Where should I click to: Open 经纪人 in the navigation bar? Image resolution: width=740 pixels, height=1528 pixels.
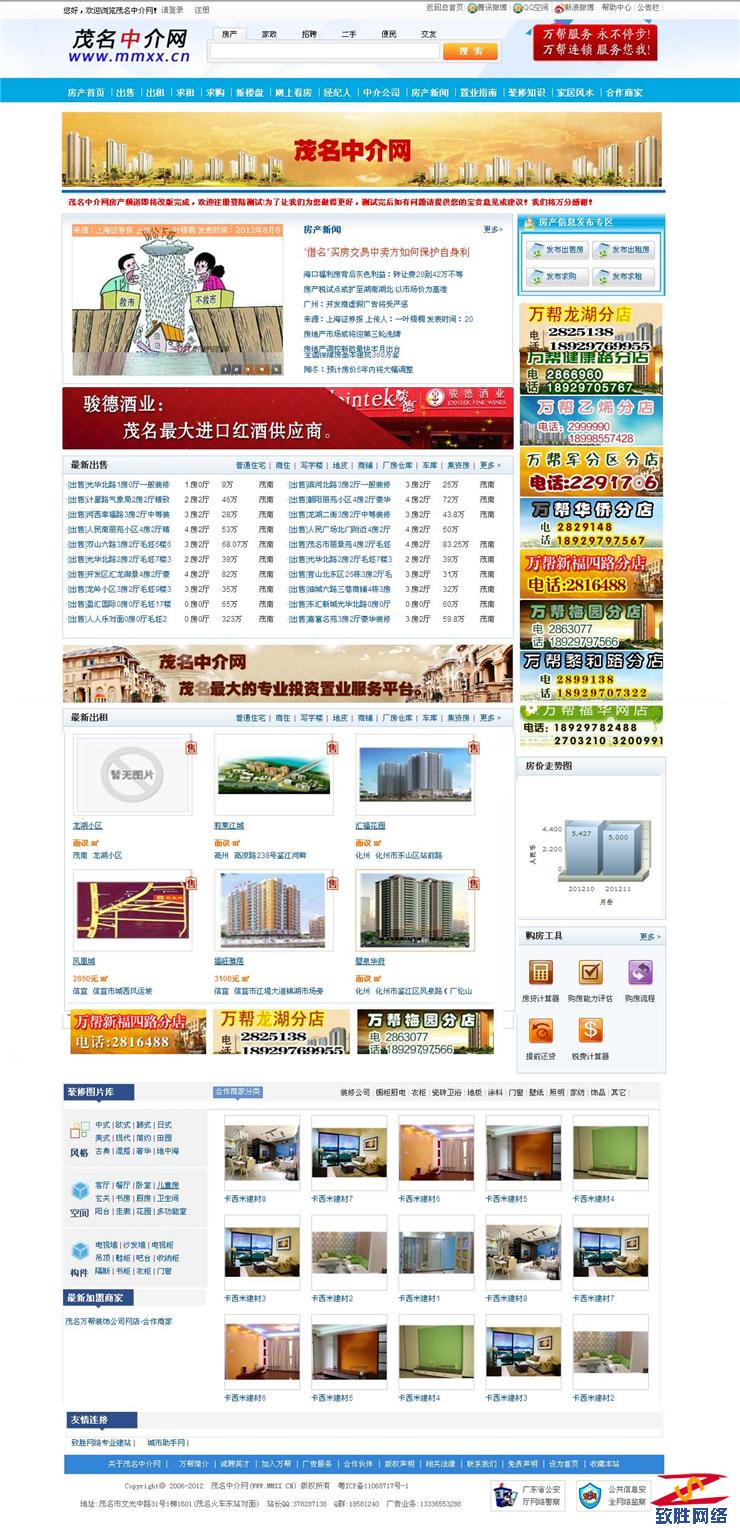[x=337, y=93]
